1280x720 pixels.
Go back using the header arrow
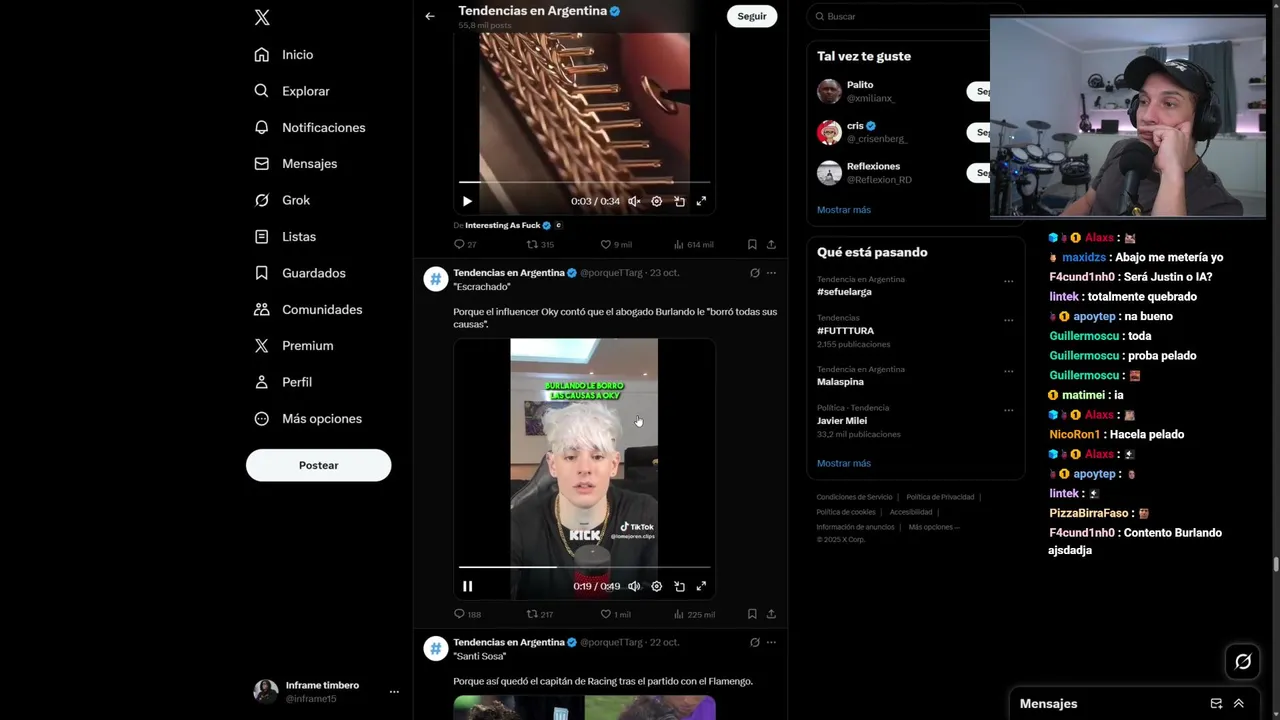click(430, 16)
